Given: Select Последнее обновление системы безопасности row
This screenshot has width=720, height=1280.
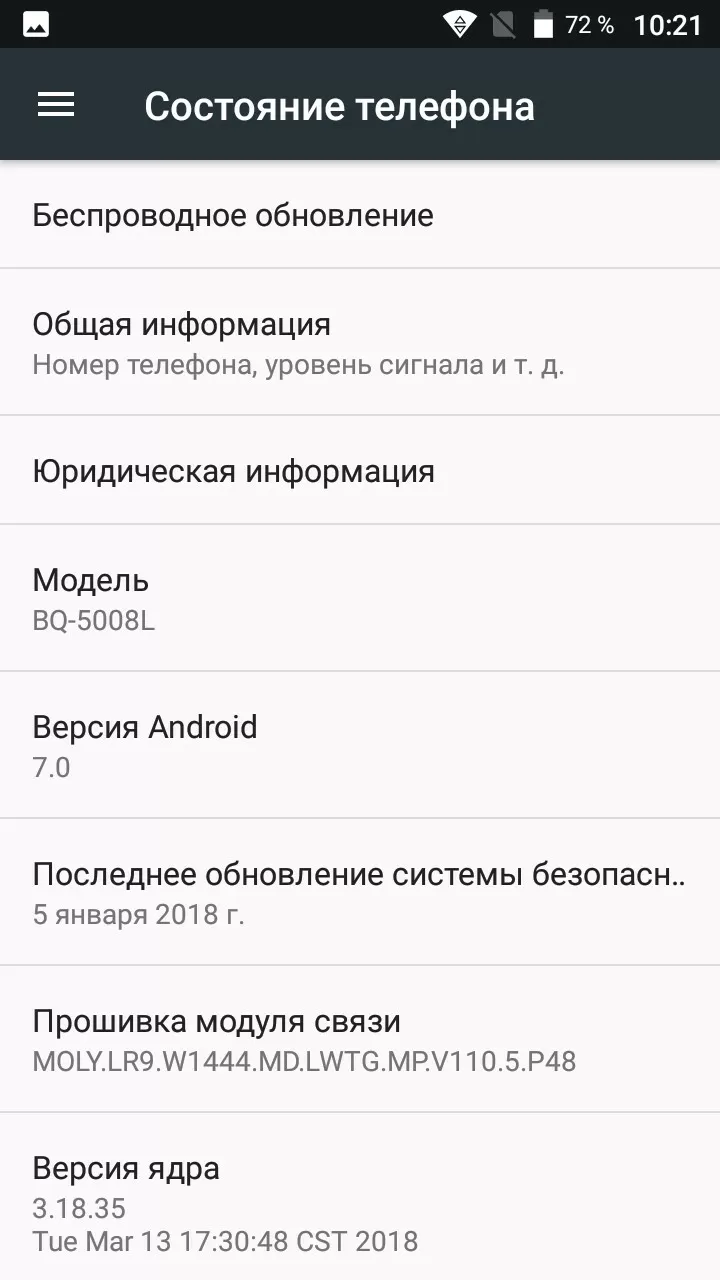Looking at the screenshot, I should tap(360, 892).
